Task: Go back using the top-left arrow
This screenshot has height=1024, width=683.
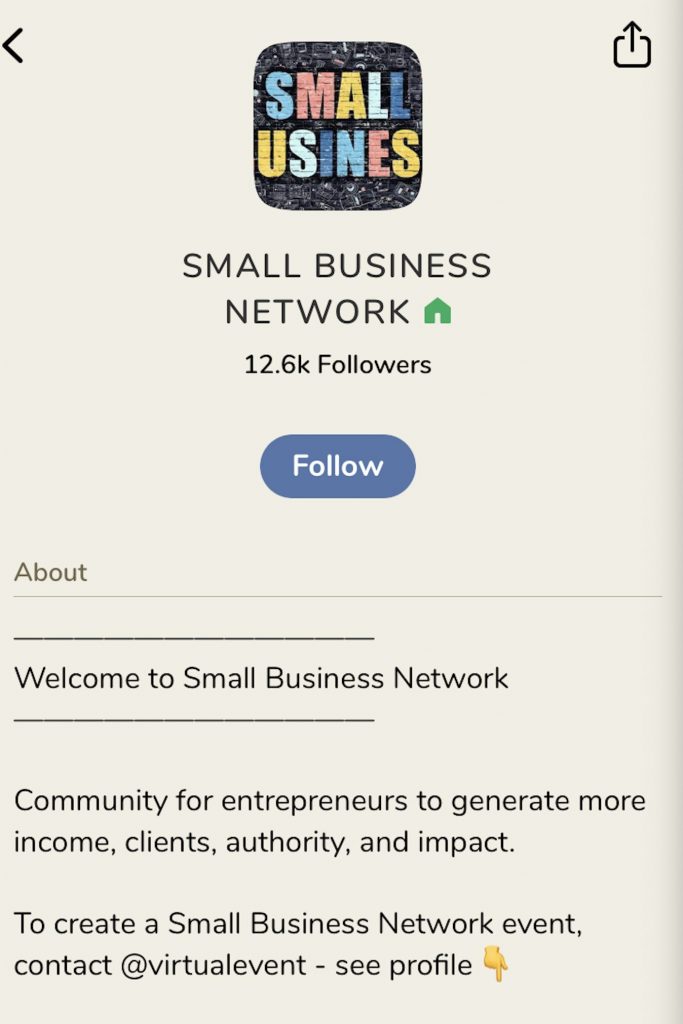Action: [x=14, y=46]
